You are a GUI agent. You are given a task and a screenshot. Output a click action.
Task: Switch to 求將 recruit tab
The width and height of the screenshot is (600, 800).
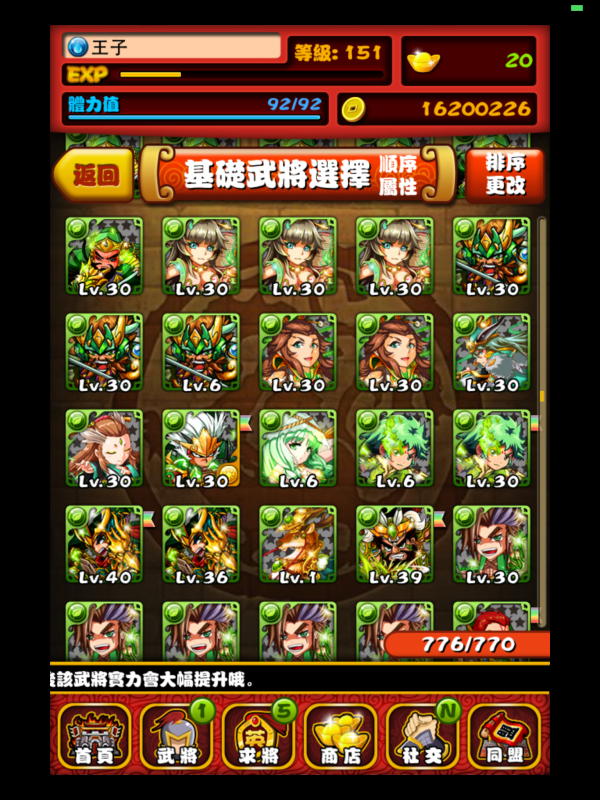259,737
